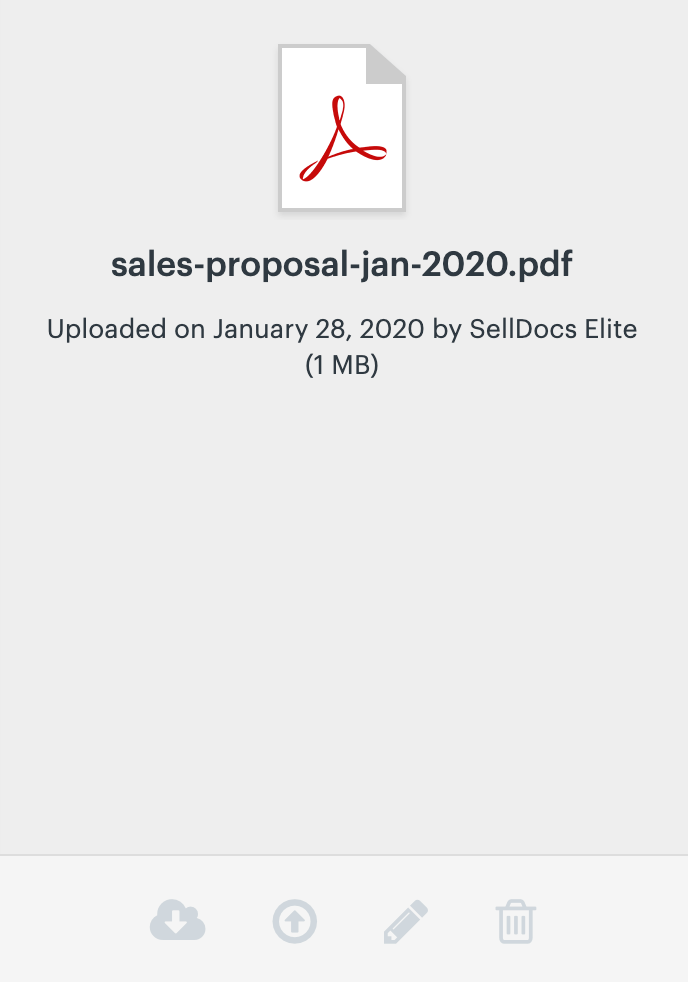Image resolution: width=688 pixels, height=982 pixels.
Task: Delete the file using the trash icon
Action: tap(516, 921)
